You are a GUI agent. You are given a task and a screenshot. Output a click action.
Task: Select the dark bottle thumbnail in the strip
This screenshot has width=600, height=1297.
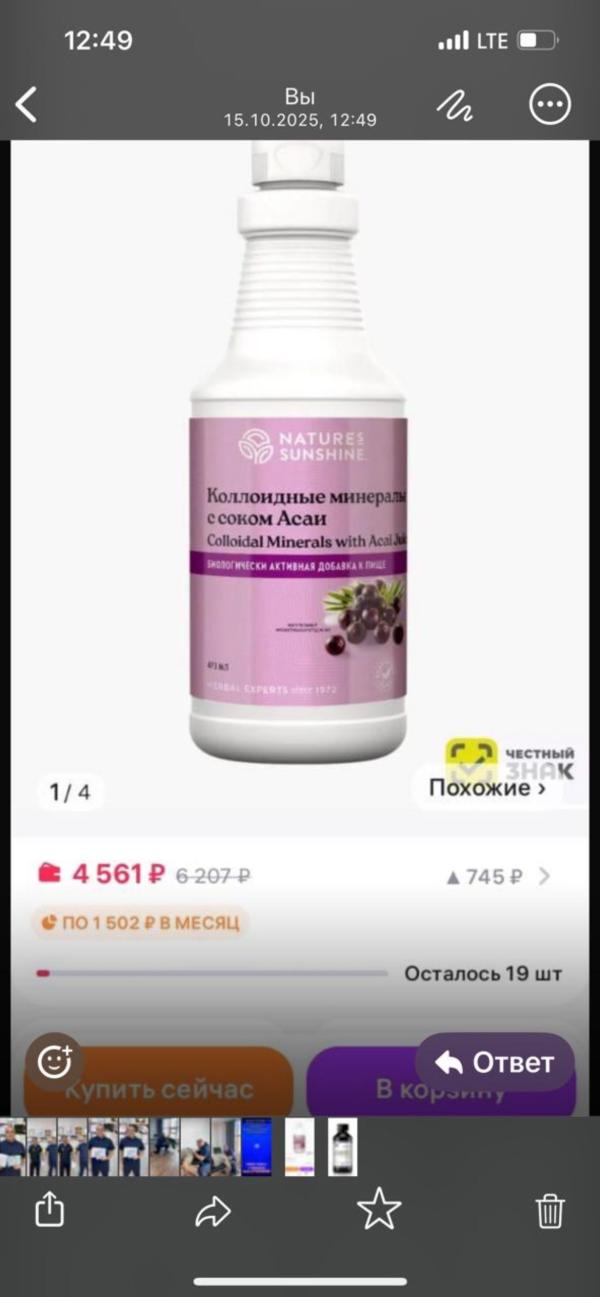tap(343, 1147)
